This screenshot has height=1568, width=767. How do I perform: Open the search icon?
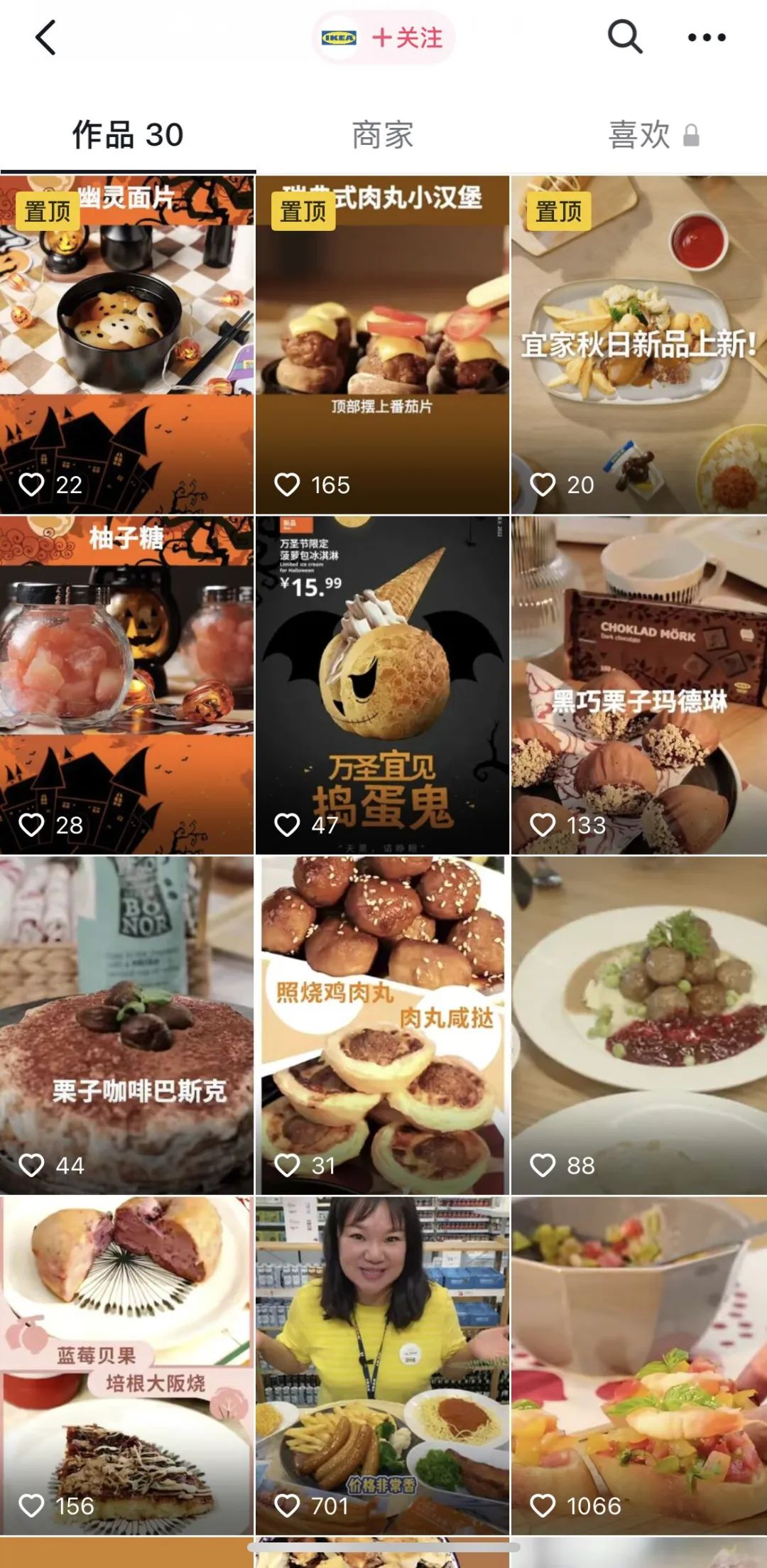(625, 37)
